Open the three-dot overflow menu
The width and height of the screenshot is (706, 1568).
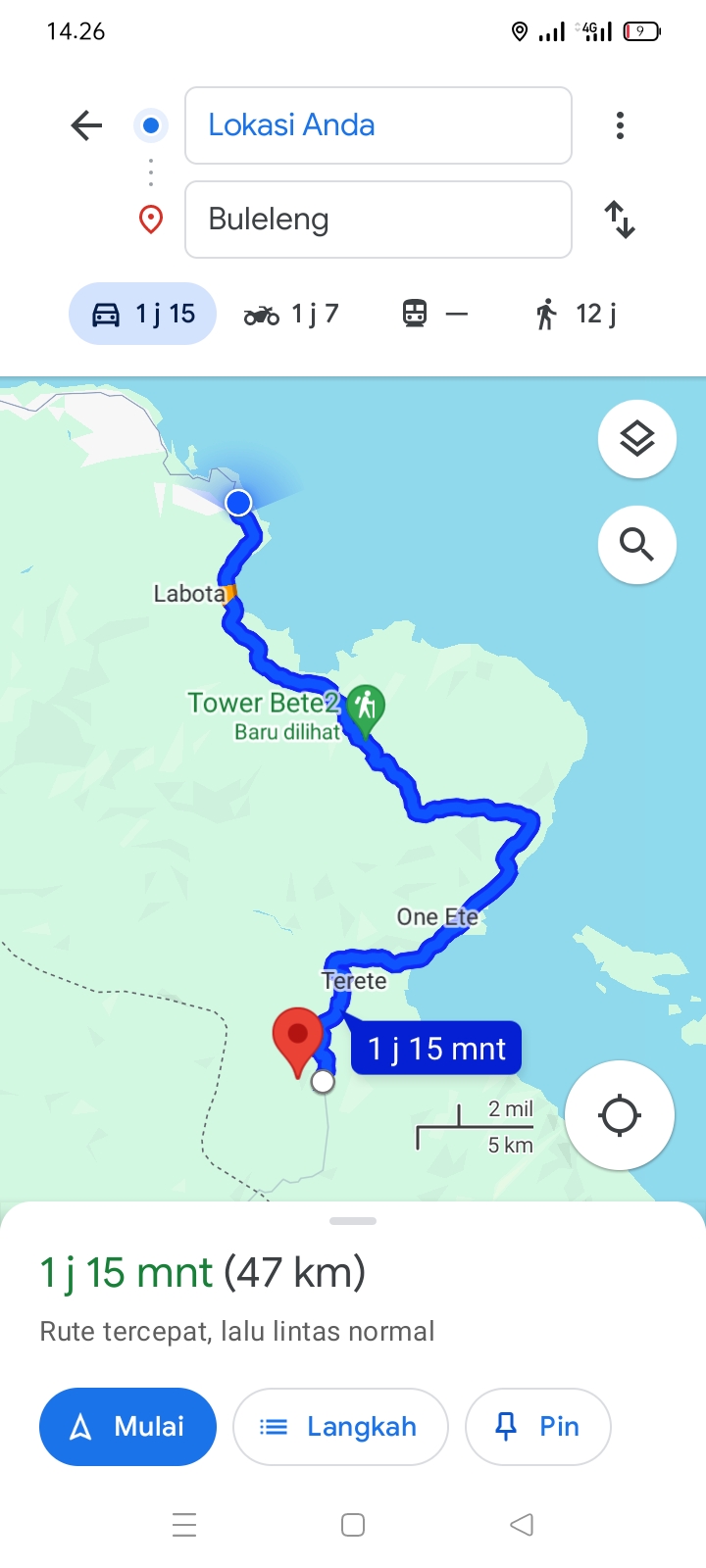click(620, 125)
